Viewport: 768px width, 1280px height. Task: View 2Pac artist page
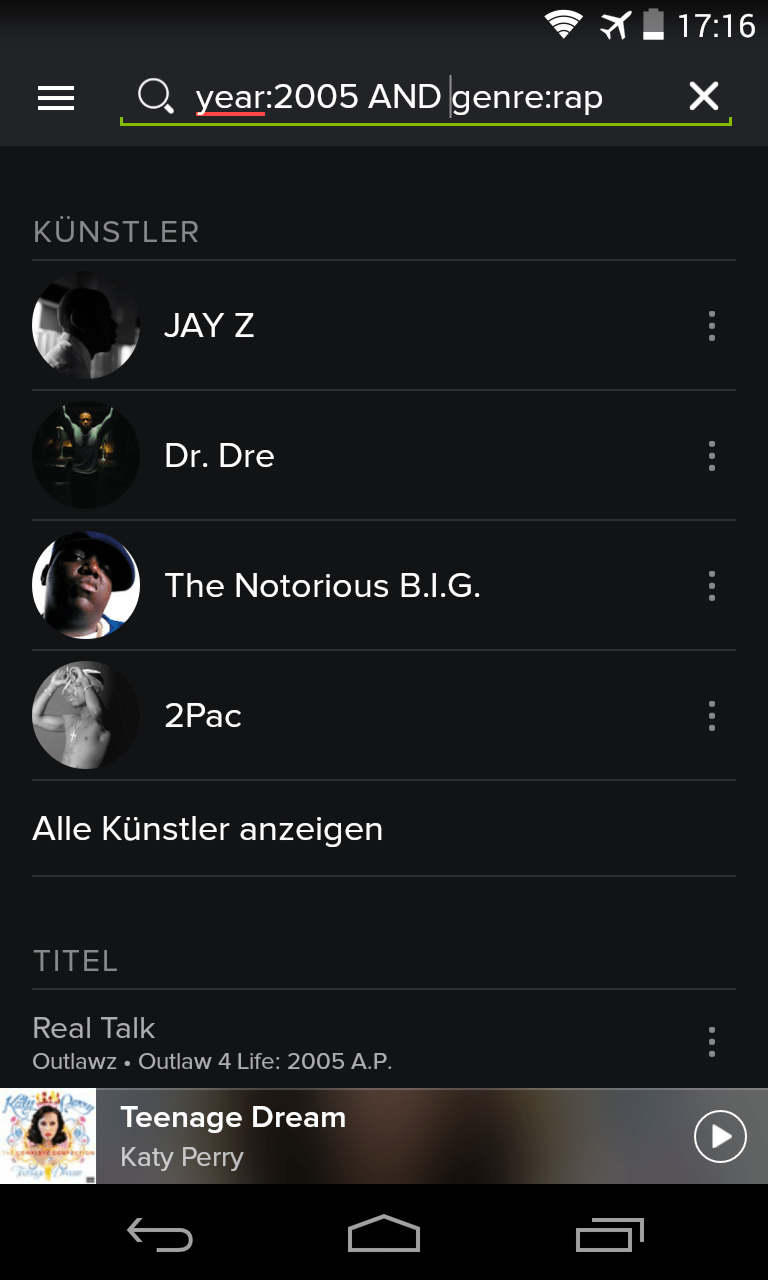tap(300, 716)
